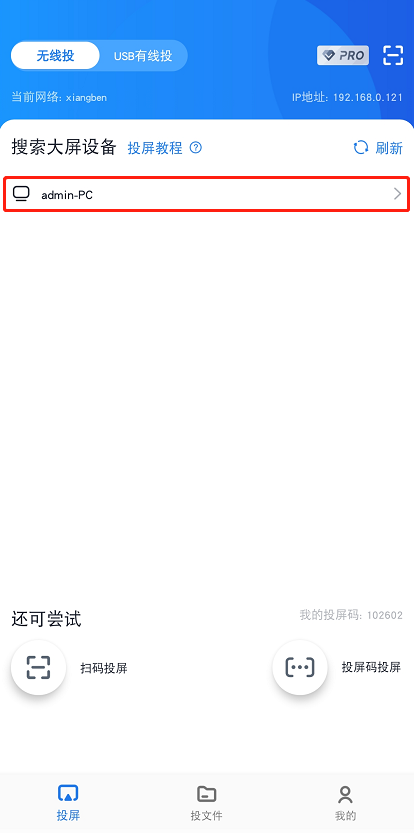Go to the 我的 profile tab
Screen dimensions: 414x833
pyautogui.click(x=345, y=803)
